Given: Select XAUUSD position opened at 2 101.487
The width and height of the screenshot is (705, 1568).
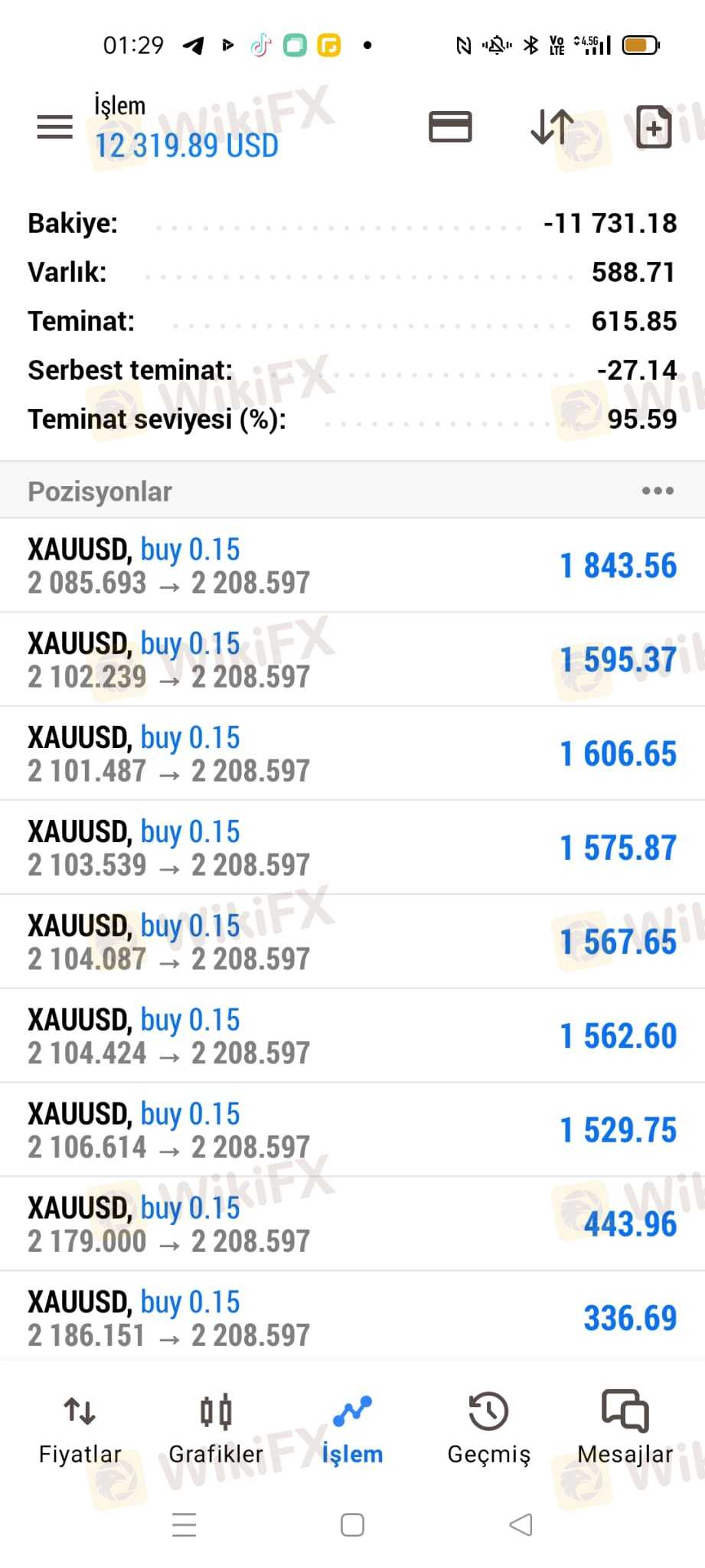Looking at the screenshot, I should 352,754.
